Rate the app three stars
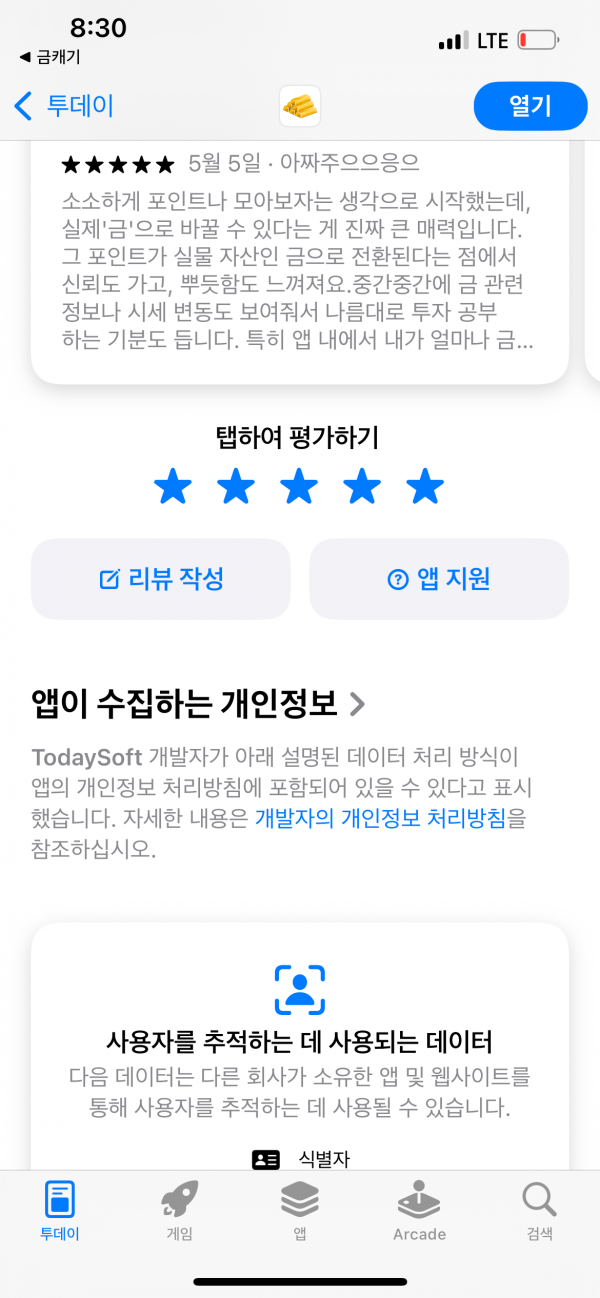This screenshot has height=1298, width=600. [299, 488]
